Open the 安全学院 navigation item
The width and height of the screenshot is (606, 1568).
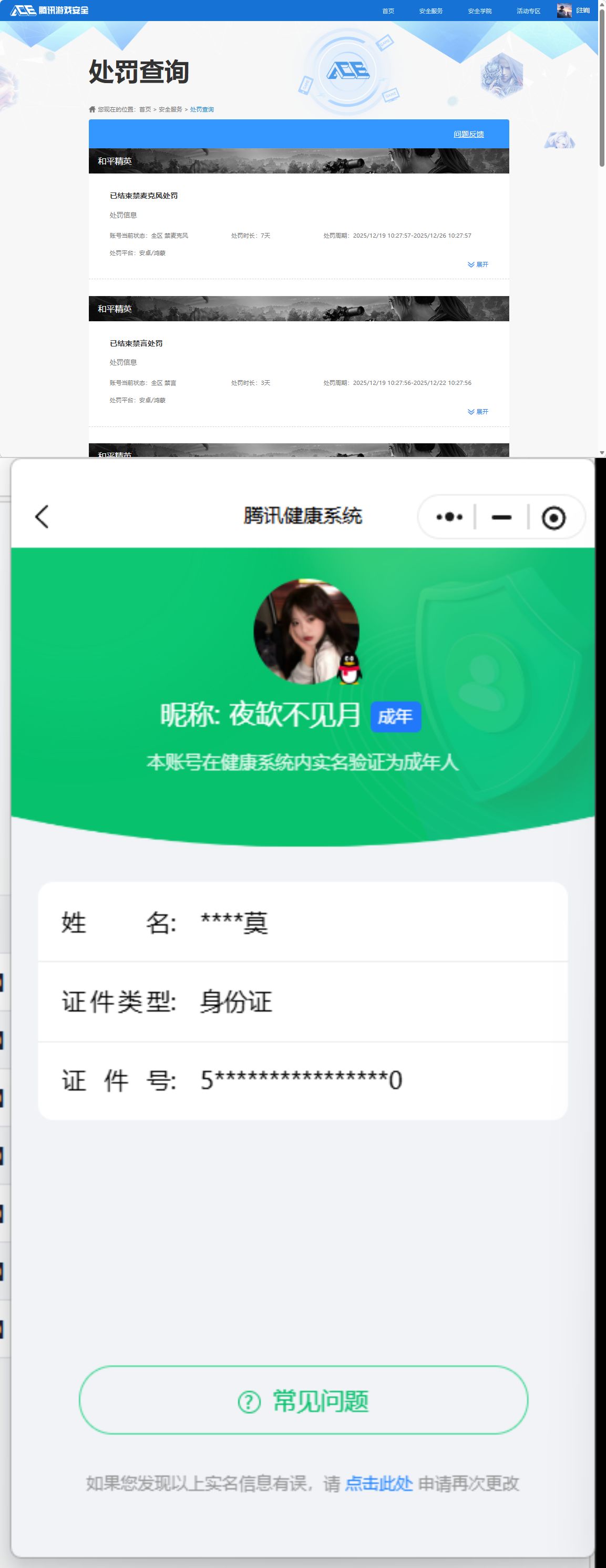[479, 11]
